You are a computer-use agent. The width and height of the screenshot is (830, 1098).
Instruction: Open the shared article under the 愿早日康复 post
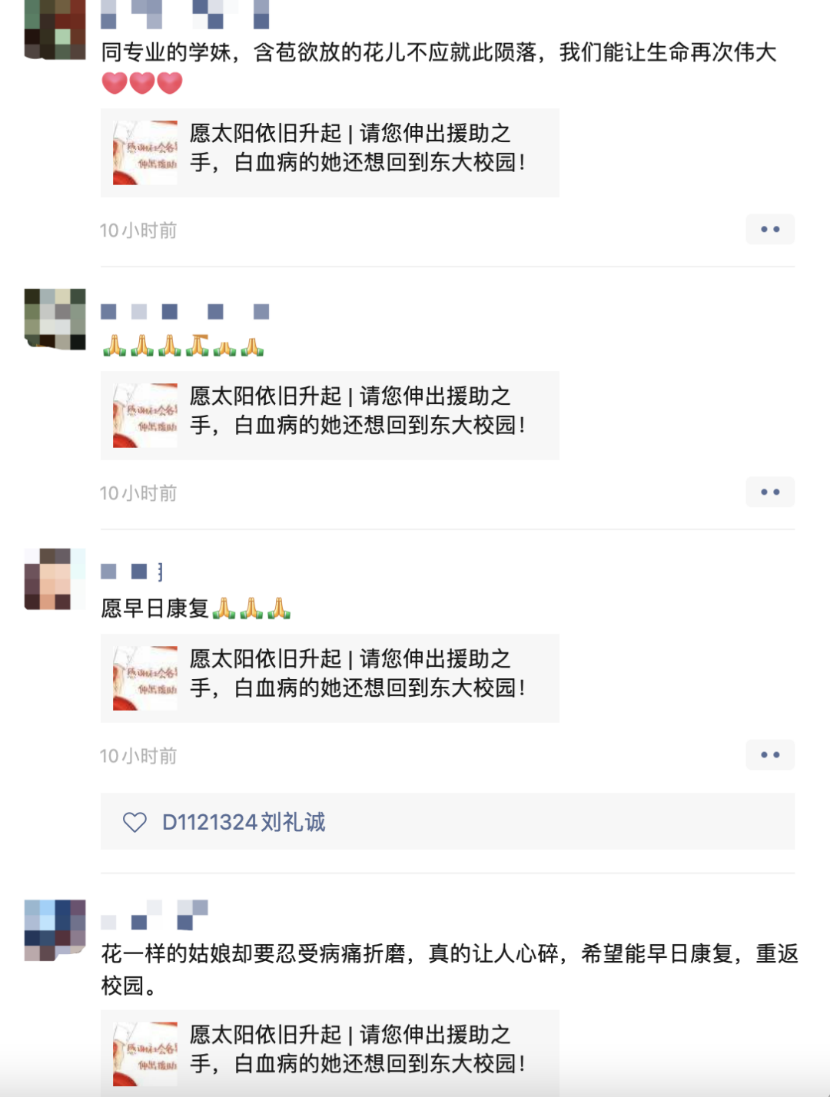click(330, 678)
